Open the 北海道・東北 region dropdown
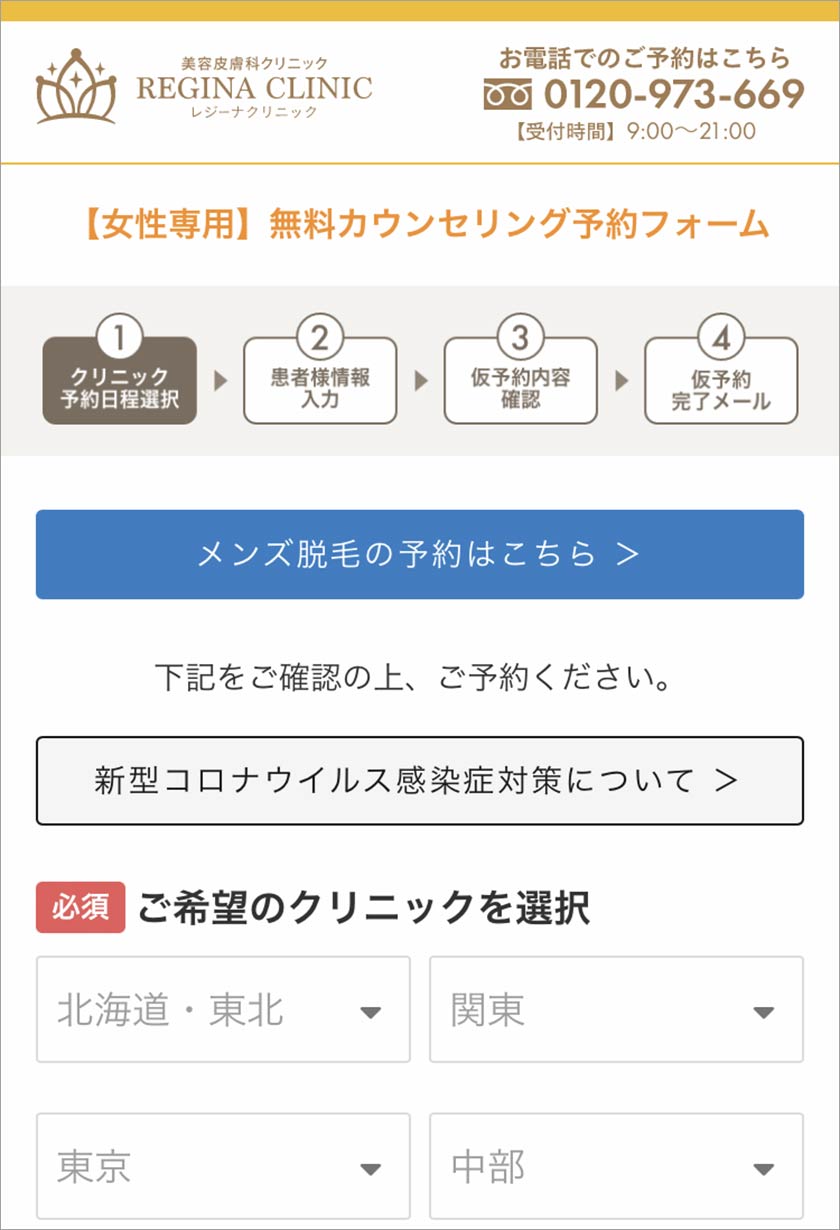 (222, 1009)
